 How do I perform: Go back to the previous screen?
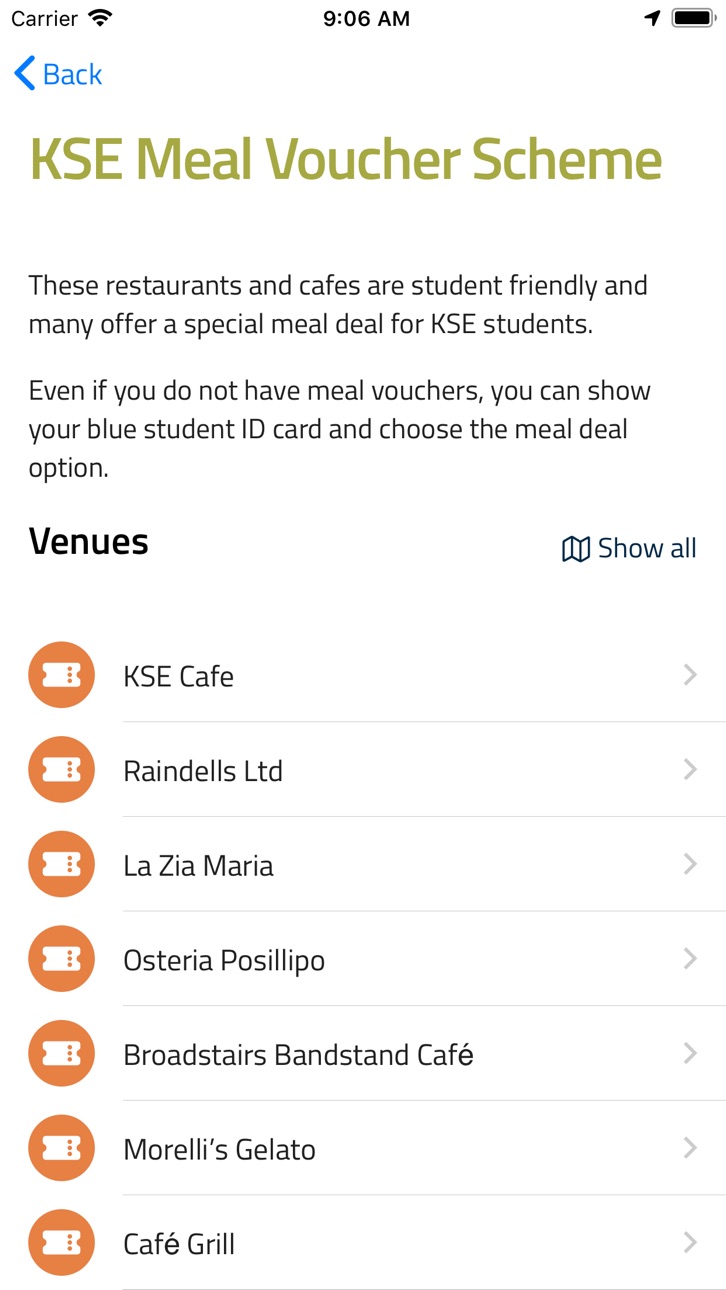58,74
